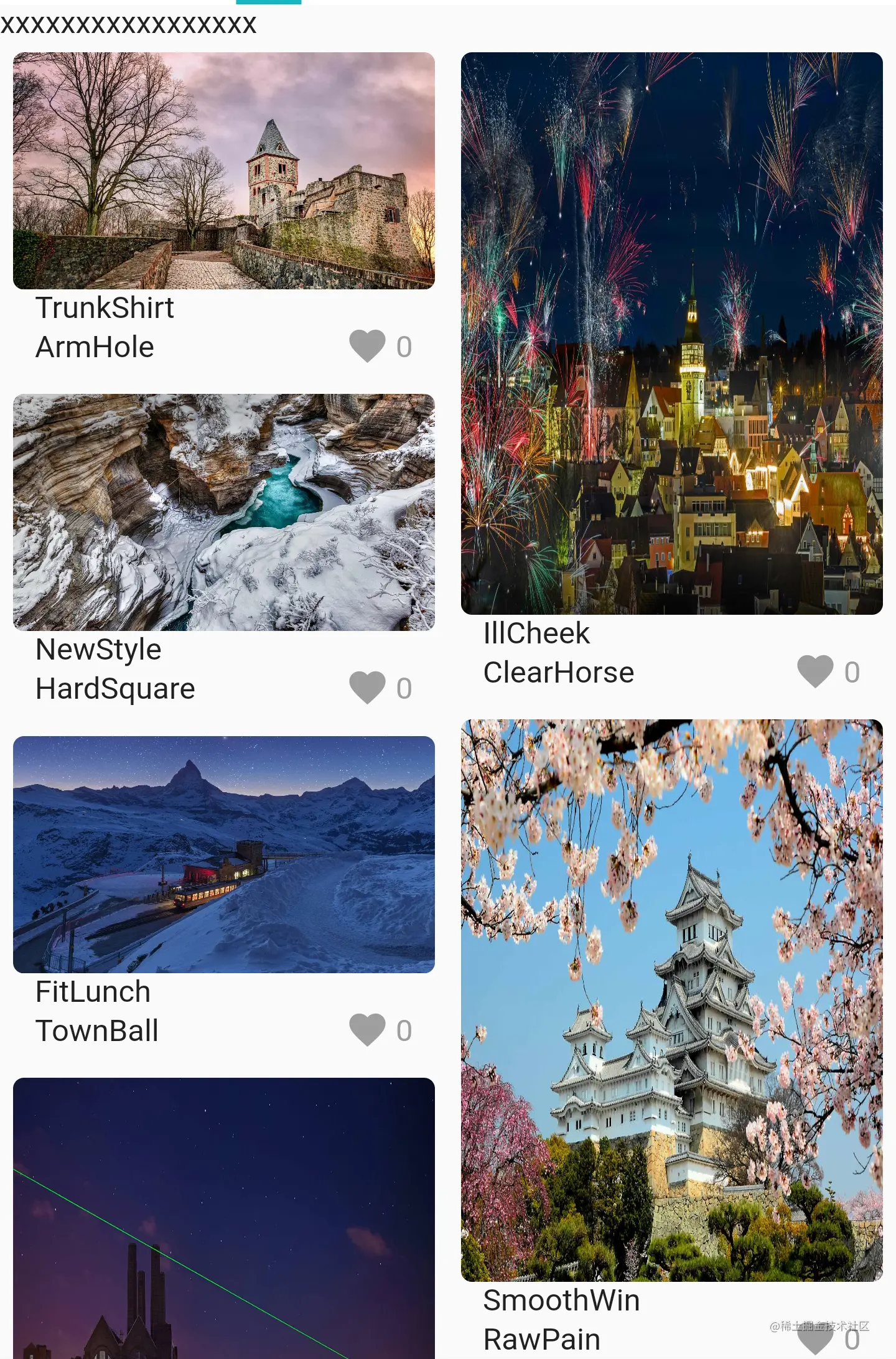Viewport: 896px width, 1359px height.
Task: Open the TrunkShirt castle photo card
Action: (224, 170)
